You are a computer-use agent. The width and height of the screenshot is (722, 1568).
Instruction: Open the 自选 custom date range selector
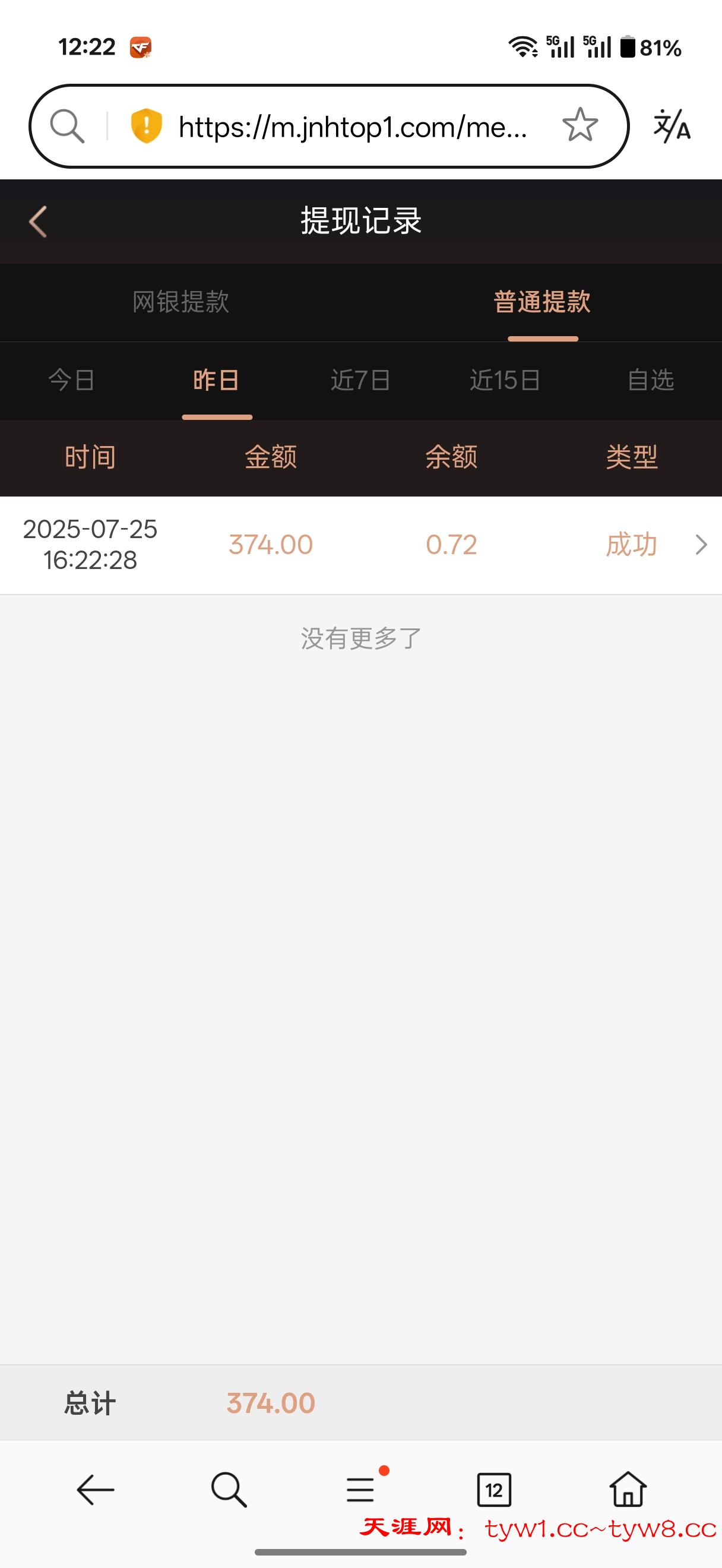coord(650,381)
